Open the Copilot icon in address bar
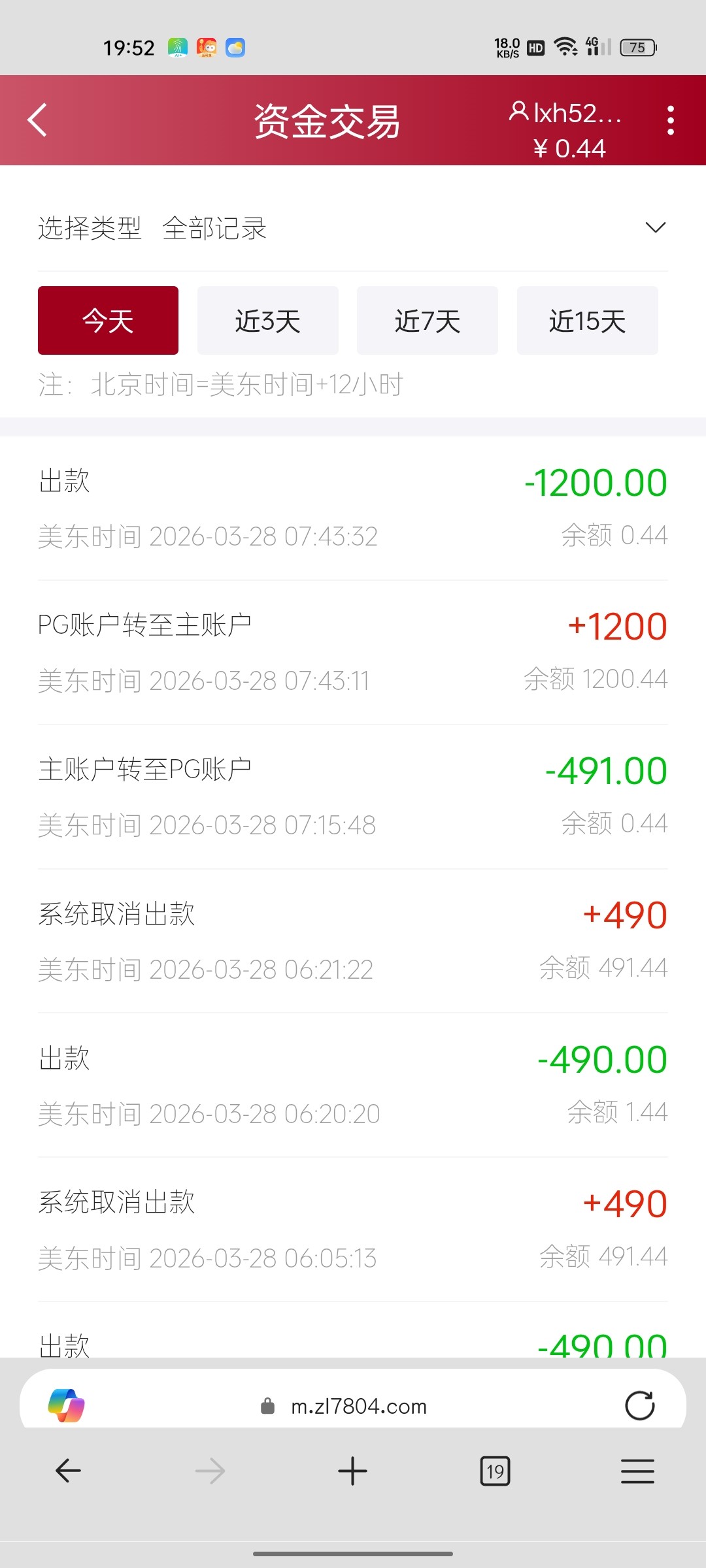This screenshot has height=1568, width=706. click(x=67, y=1405)
